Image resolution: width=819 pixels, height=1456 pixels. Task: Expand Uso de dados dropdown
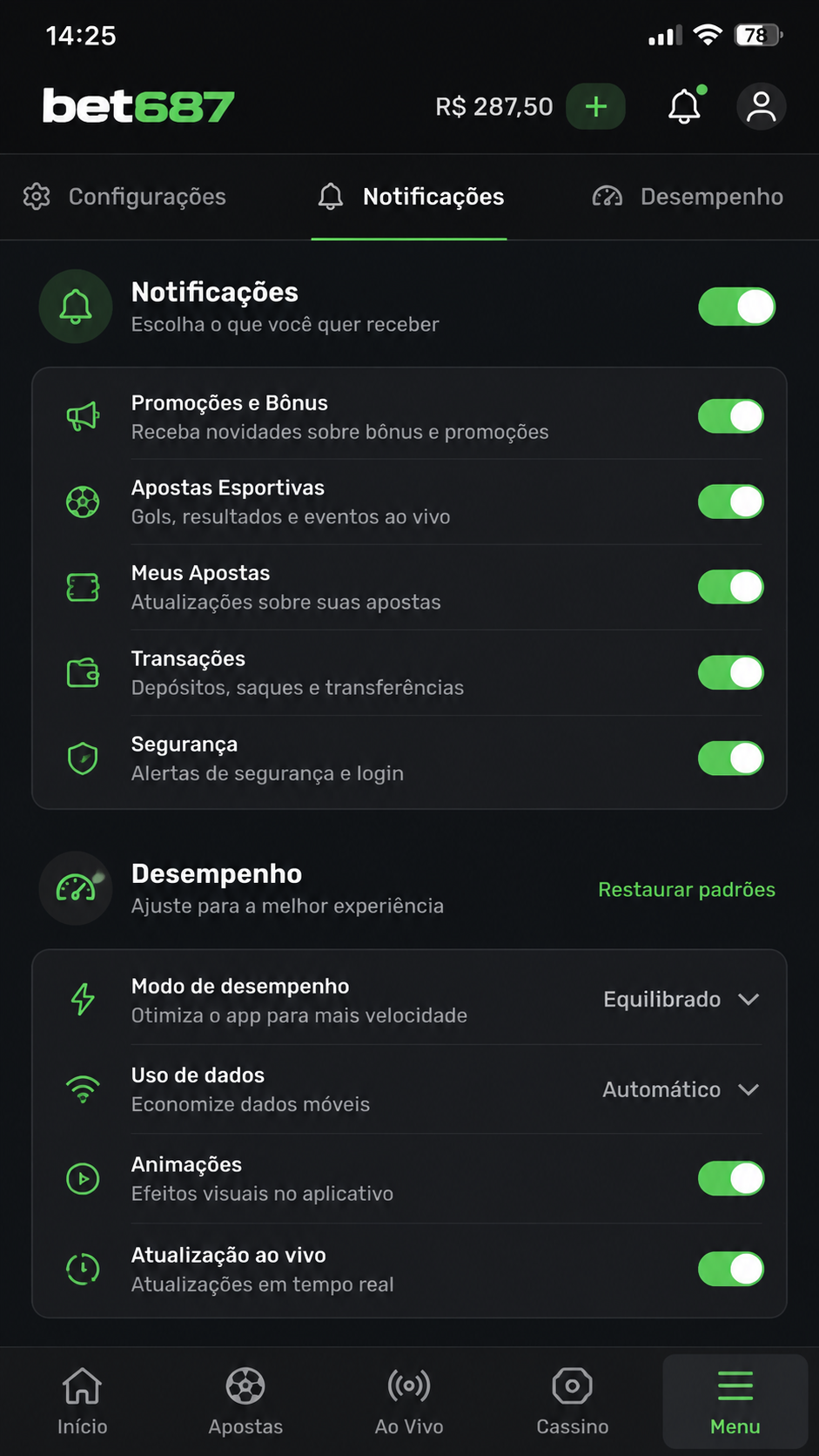(681, 1089)
